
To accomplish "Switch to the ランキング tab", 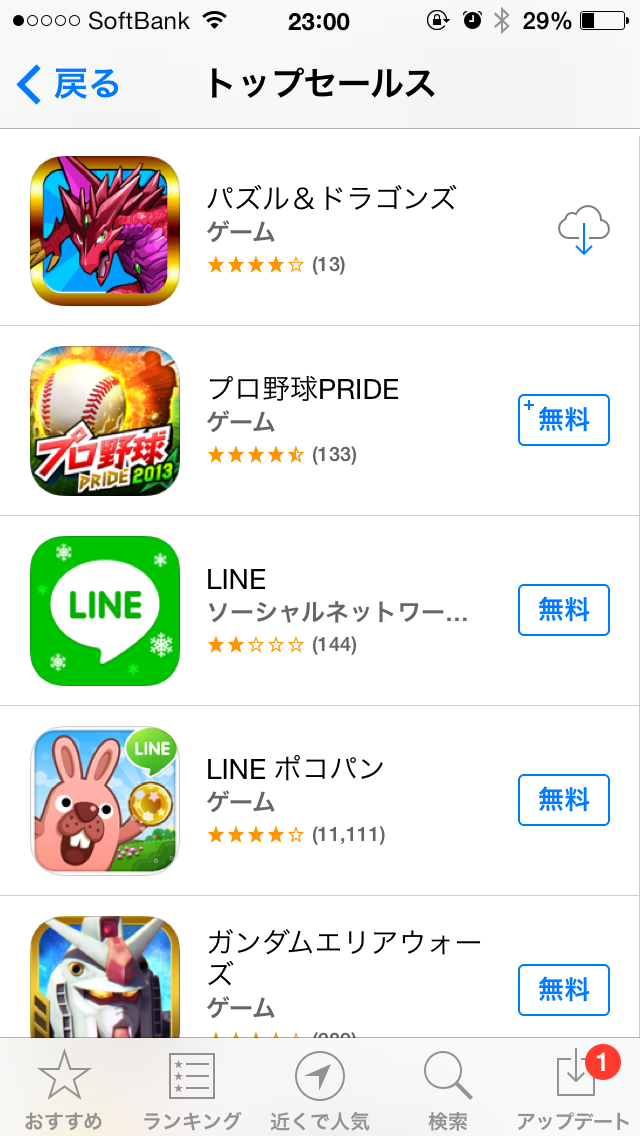I will coord(191,1089).
